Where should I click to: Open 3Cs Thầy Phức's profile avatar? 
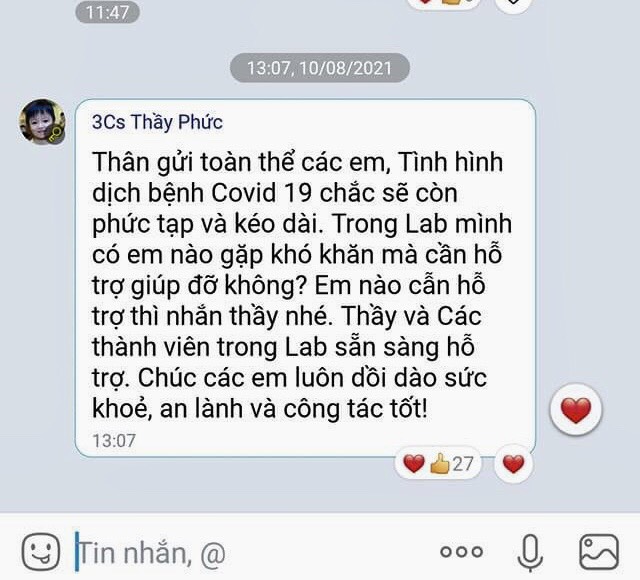pos(43,123)
